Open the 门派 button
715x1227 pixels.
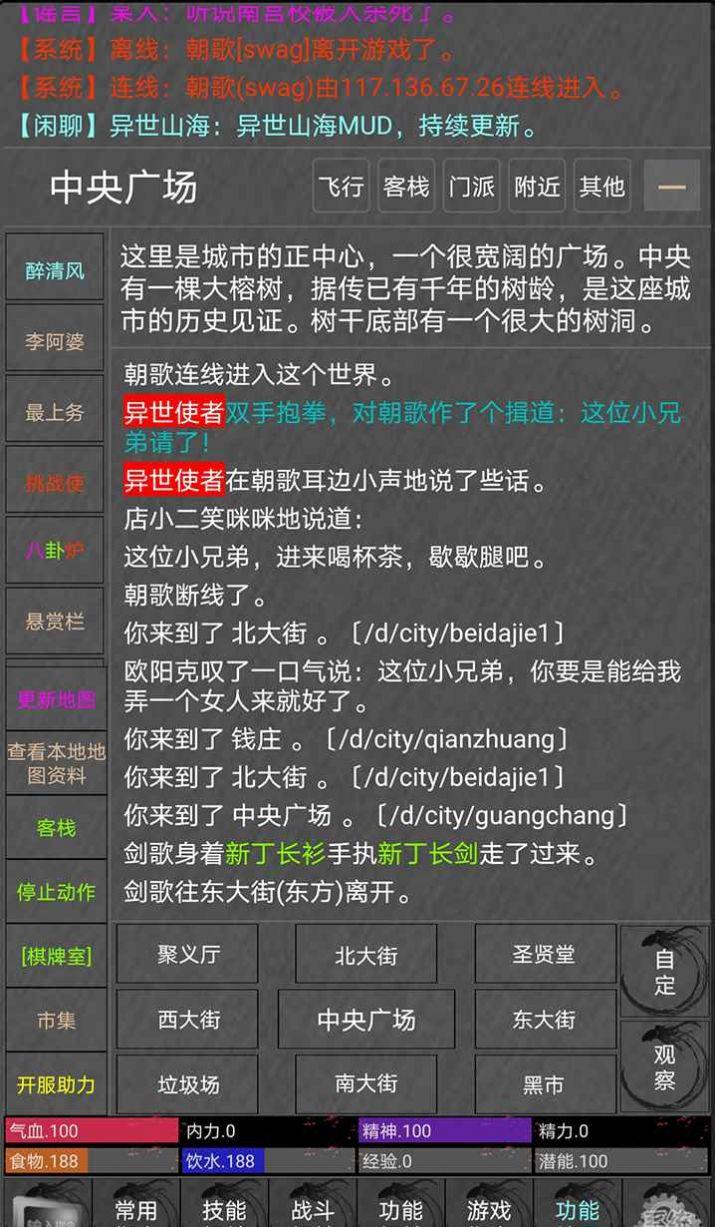471,187
